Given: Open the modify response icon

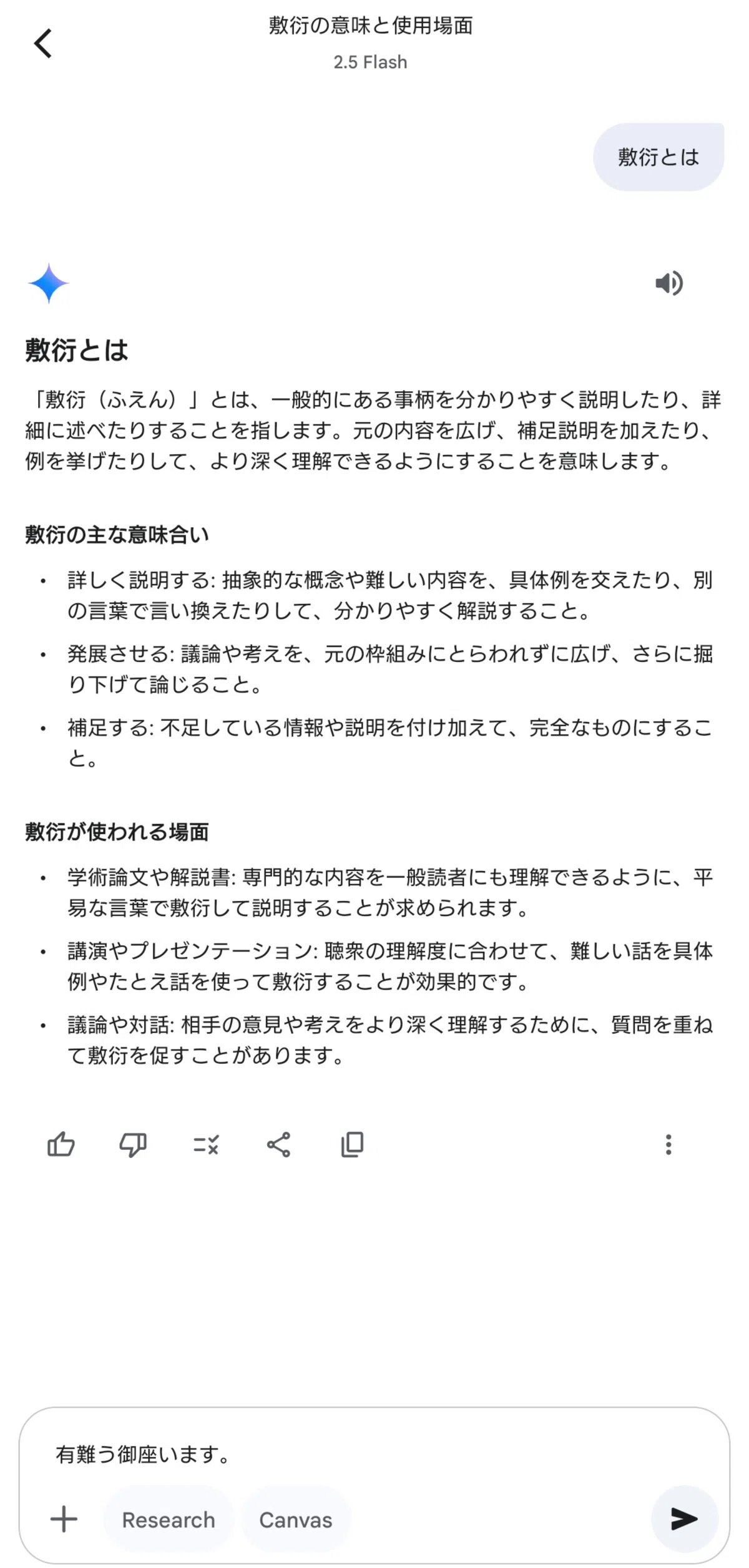Looking at the screenshot, I should click(205, 1144).
